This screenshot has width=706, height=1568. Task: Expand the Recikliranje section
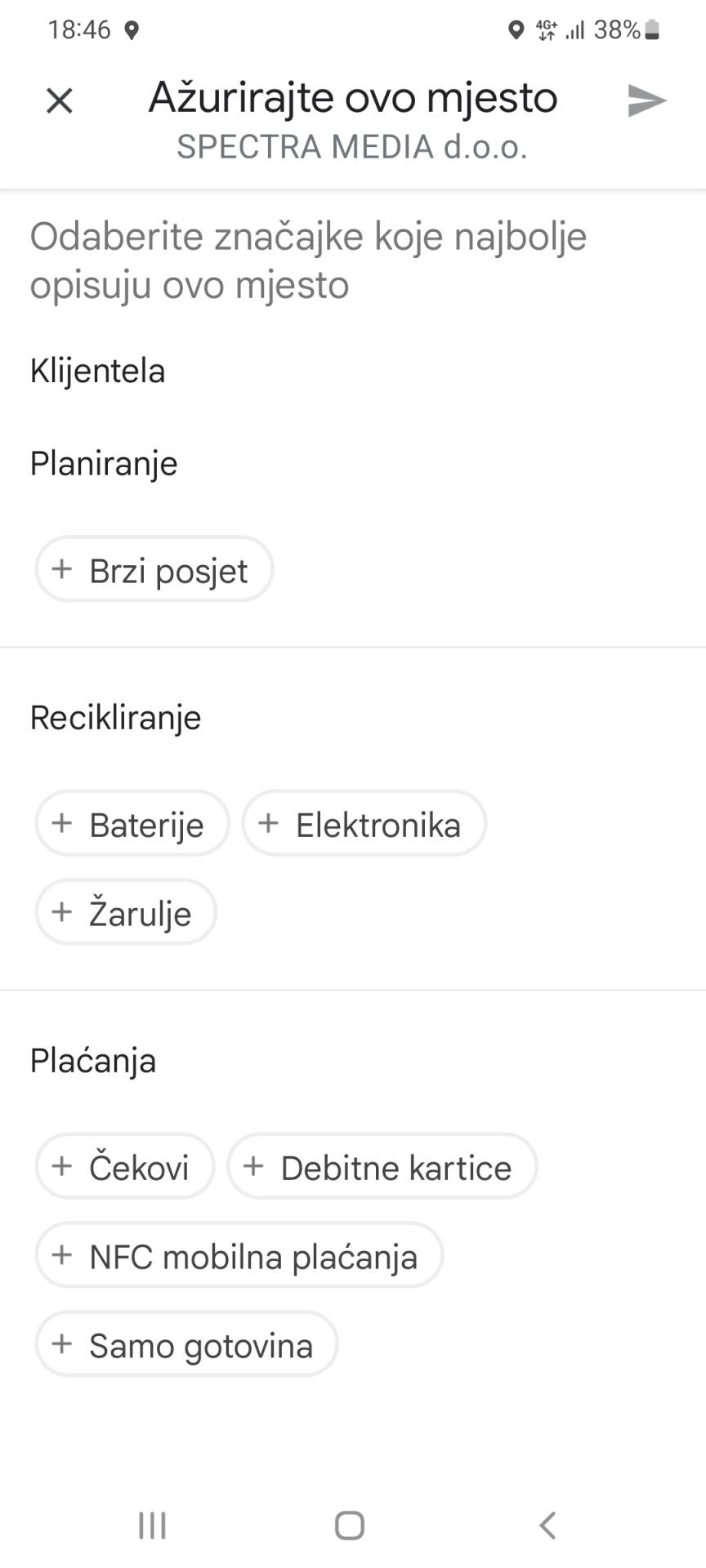point(115,718)
